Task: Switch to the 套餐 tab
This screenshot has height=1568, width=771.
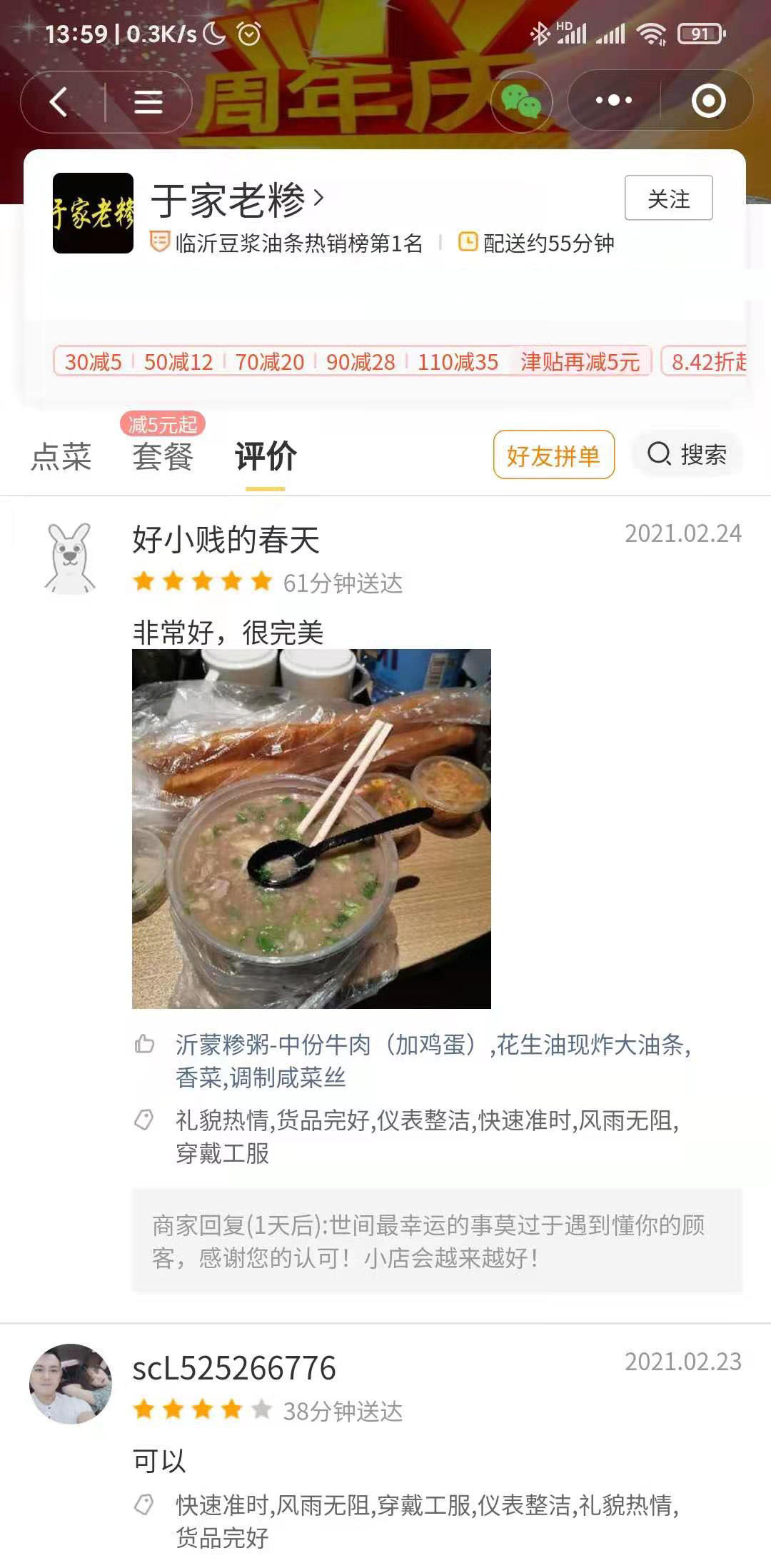Action: tap(163, 456)
